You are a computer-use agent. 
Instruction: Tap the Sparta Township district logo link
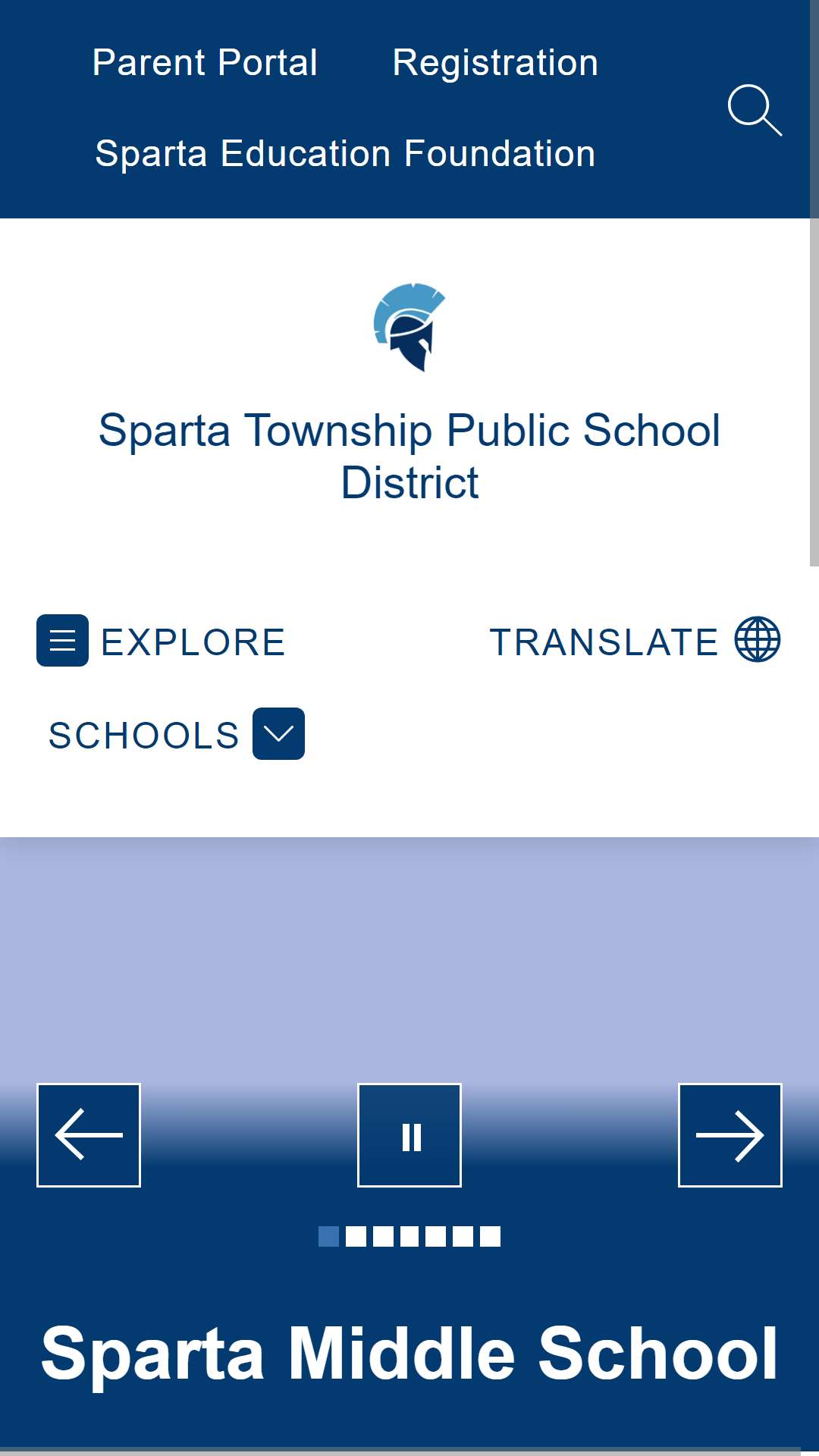point(409,328)
